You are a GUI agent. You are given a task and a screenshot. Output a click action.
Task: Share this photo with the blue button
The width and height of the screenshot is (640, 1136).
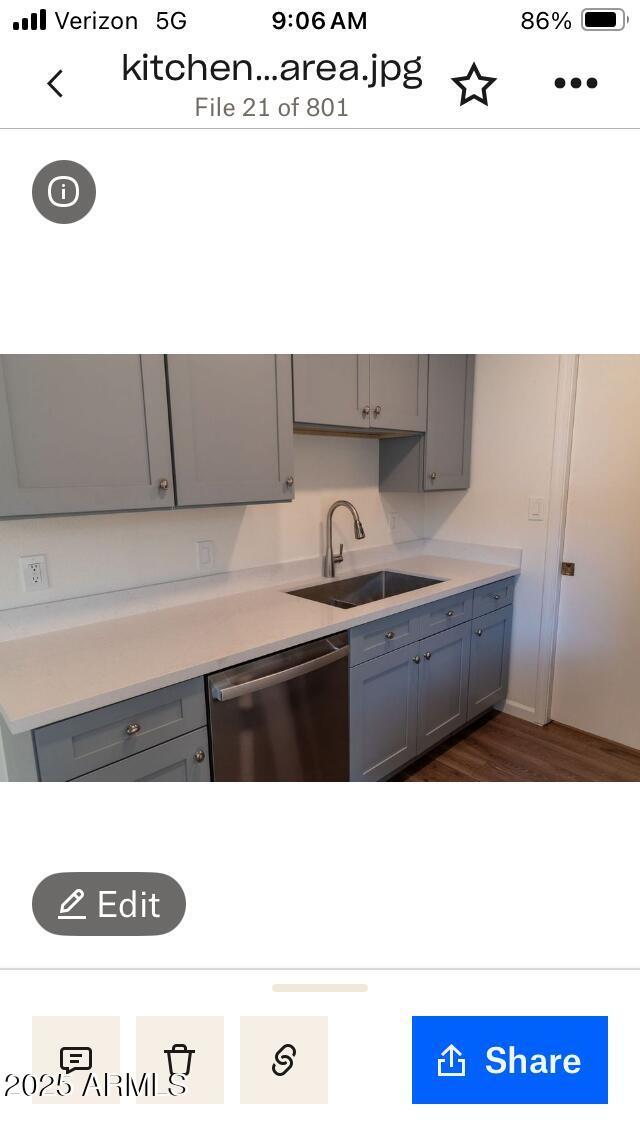510,1060
